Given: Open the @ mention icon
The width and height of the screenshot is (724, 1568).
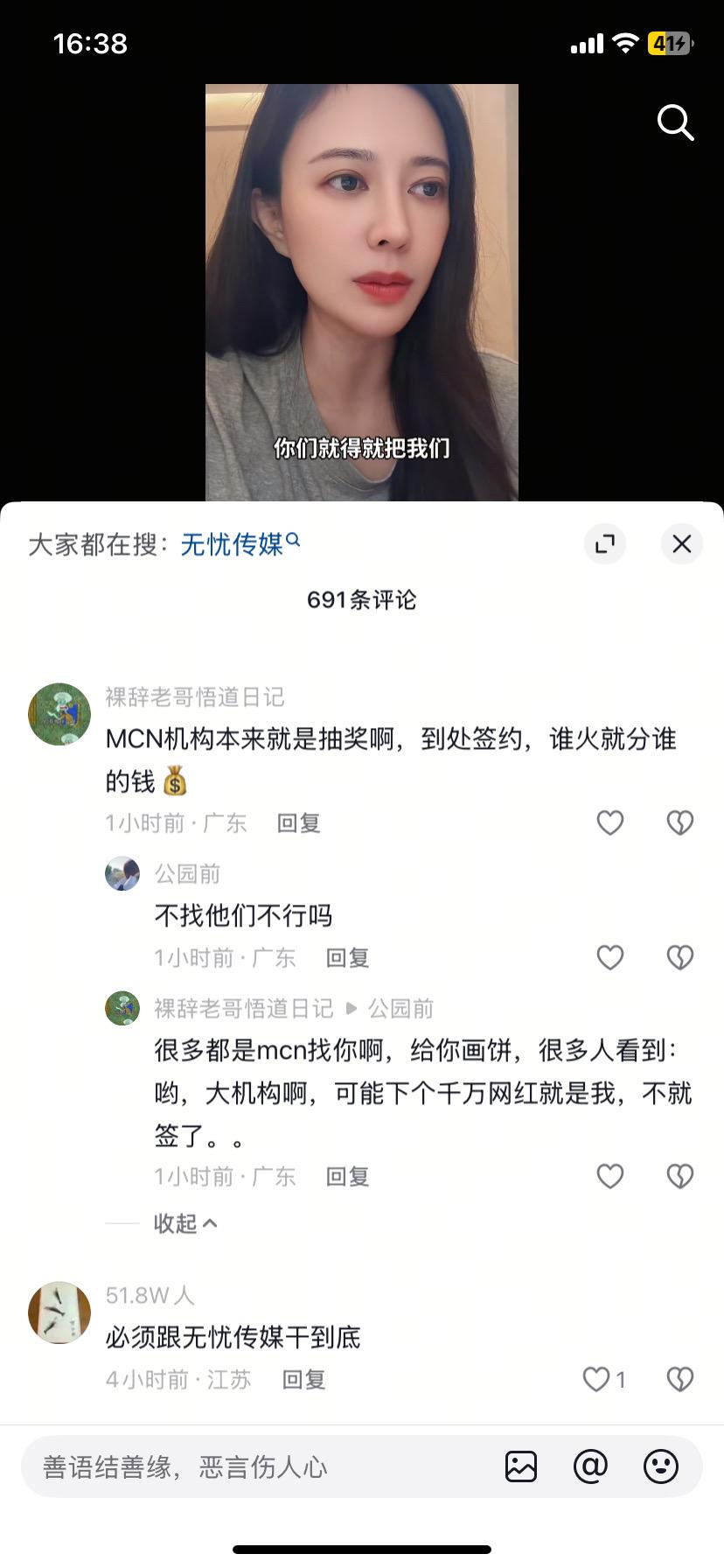Looking at the screenshot, I should coord(592,1466).
